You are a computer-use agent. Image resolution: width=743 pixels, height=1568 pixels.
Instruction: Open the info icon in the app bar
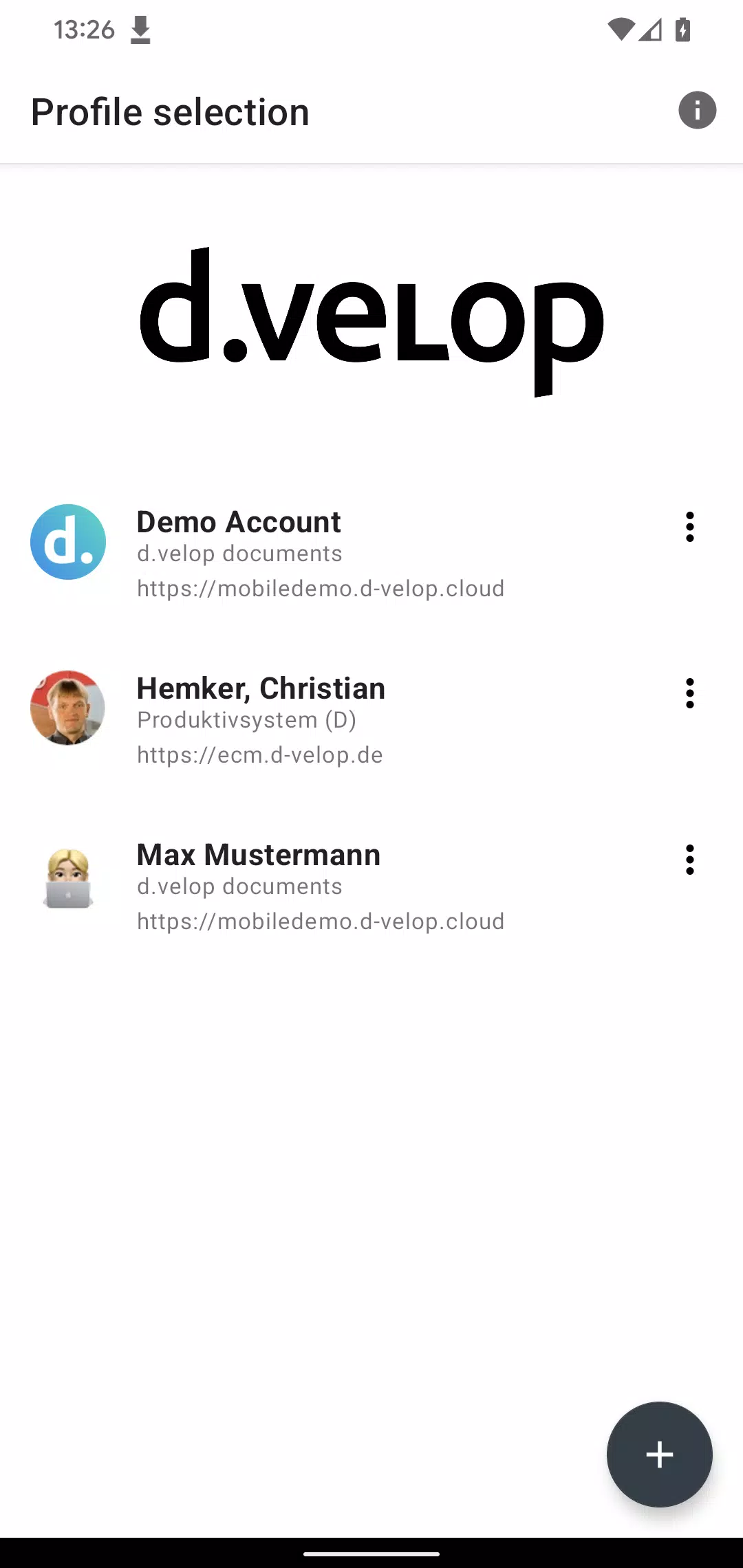coord(697,110)
